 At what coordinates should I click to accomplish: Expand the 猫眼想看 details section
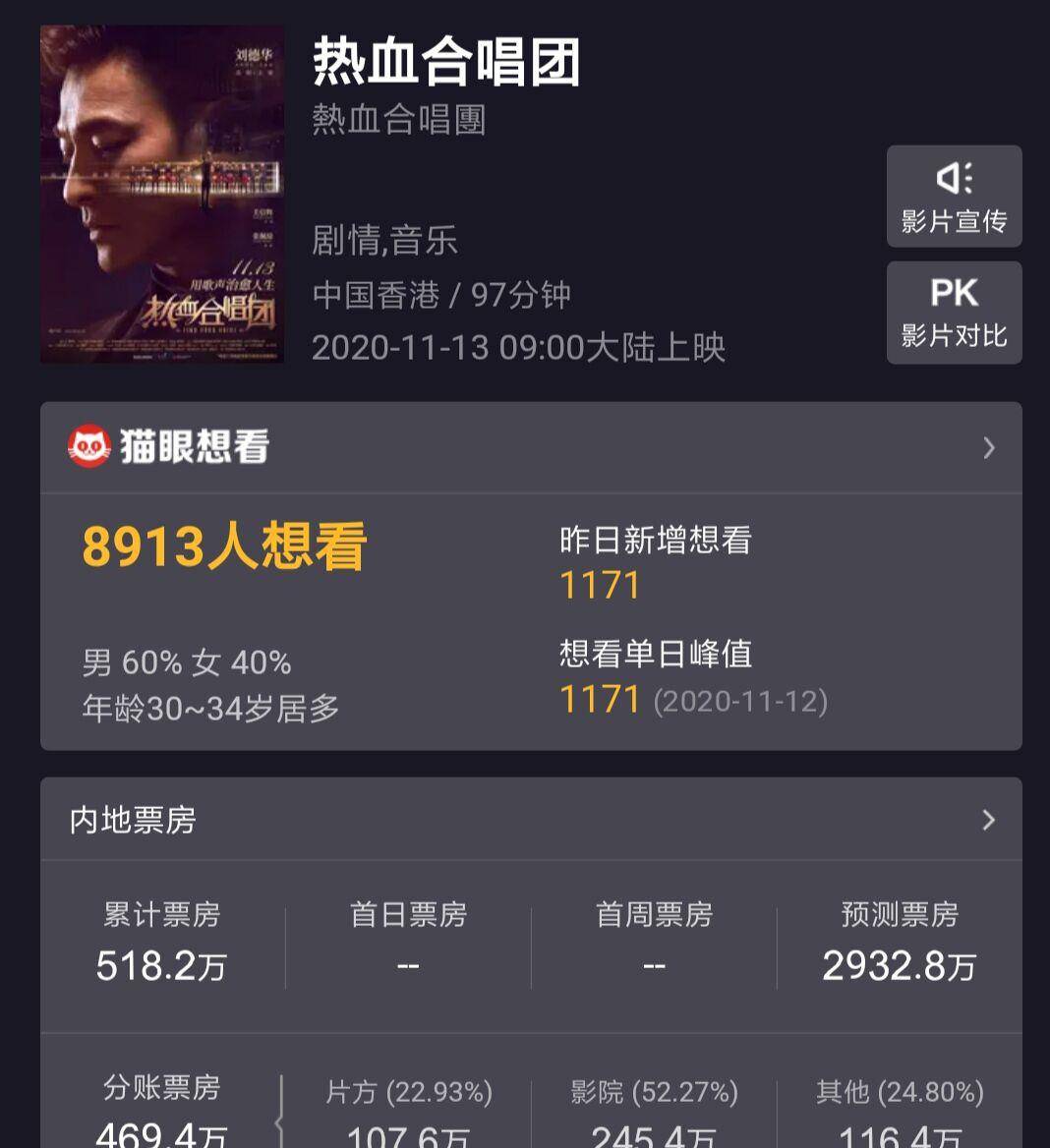point(988,448)
